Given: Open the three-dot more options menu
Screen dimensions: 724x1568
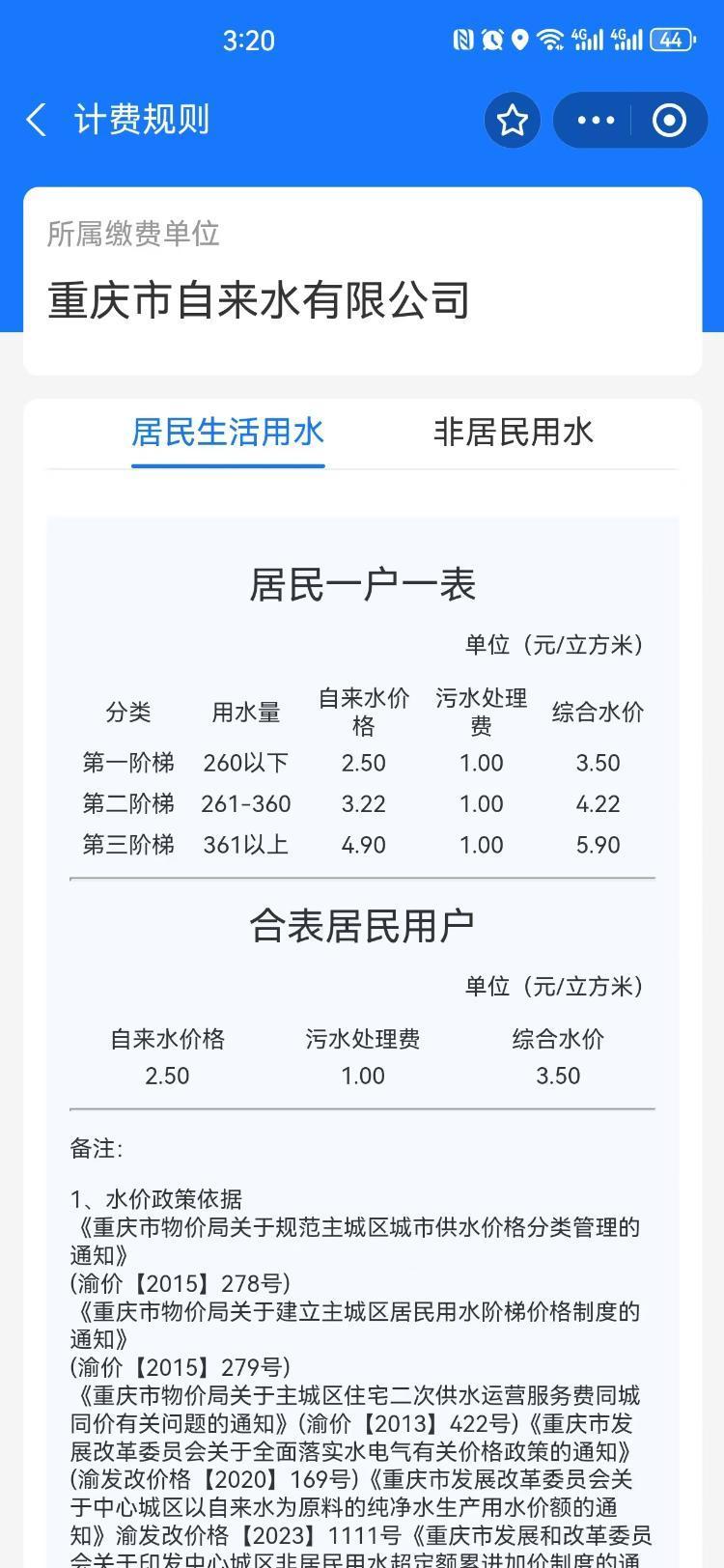Looking at the screenshot, I should point(595,120).
